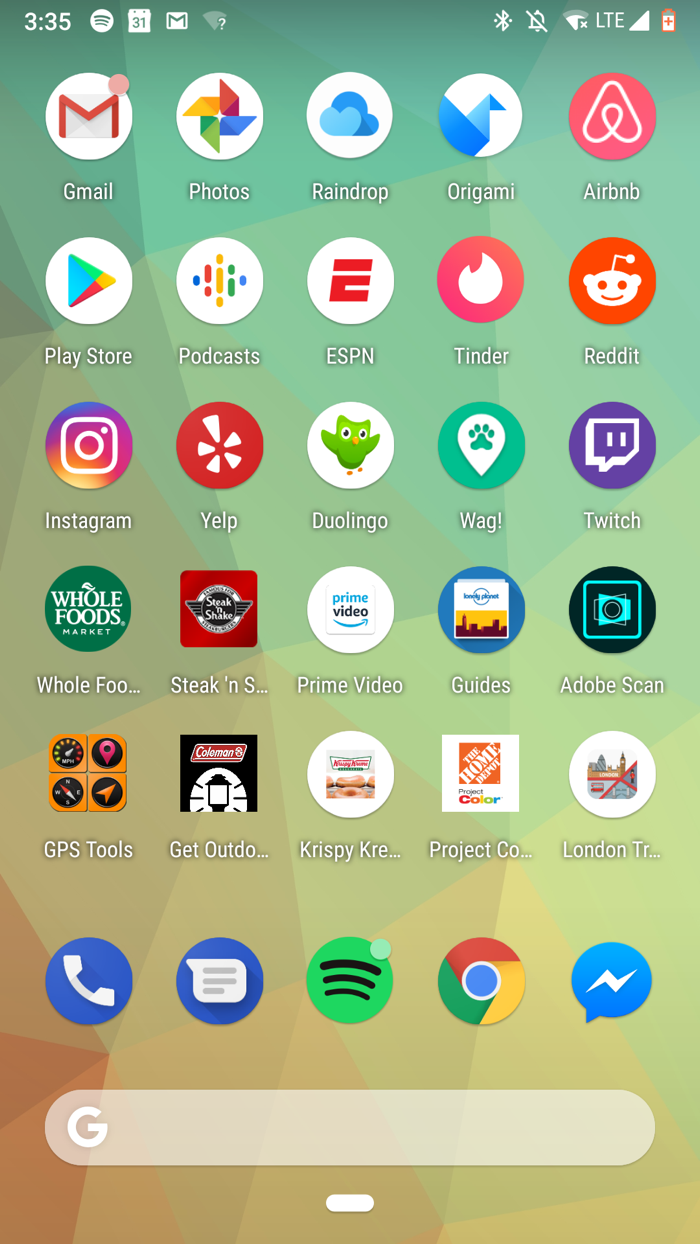Start Duolingo
This screenshot has height=1244, width=700.
point(350,446)
